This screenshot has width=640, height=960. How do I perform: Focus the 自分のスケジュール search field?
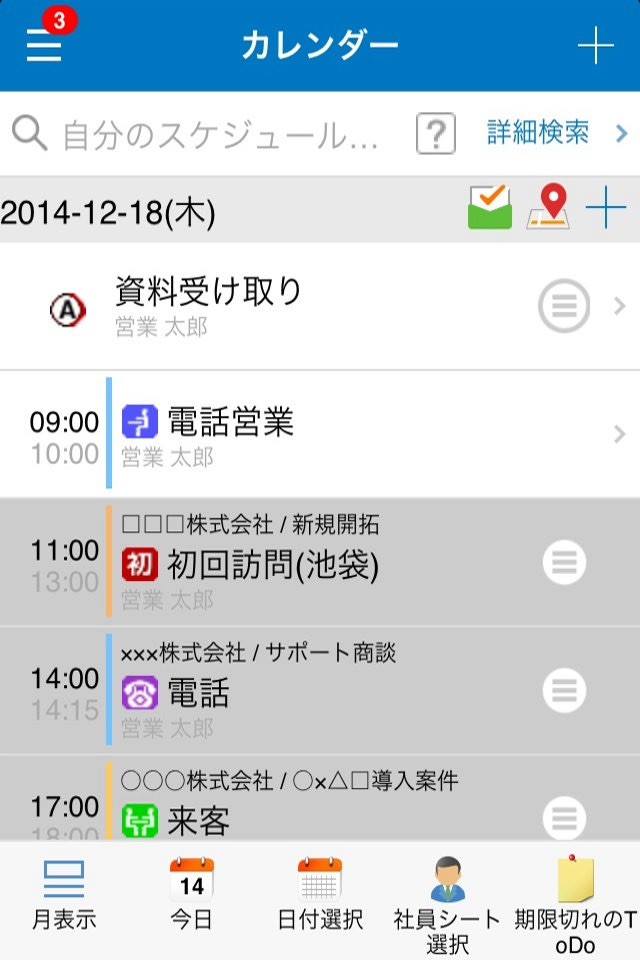(220, 134)
